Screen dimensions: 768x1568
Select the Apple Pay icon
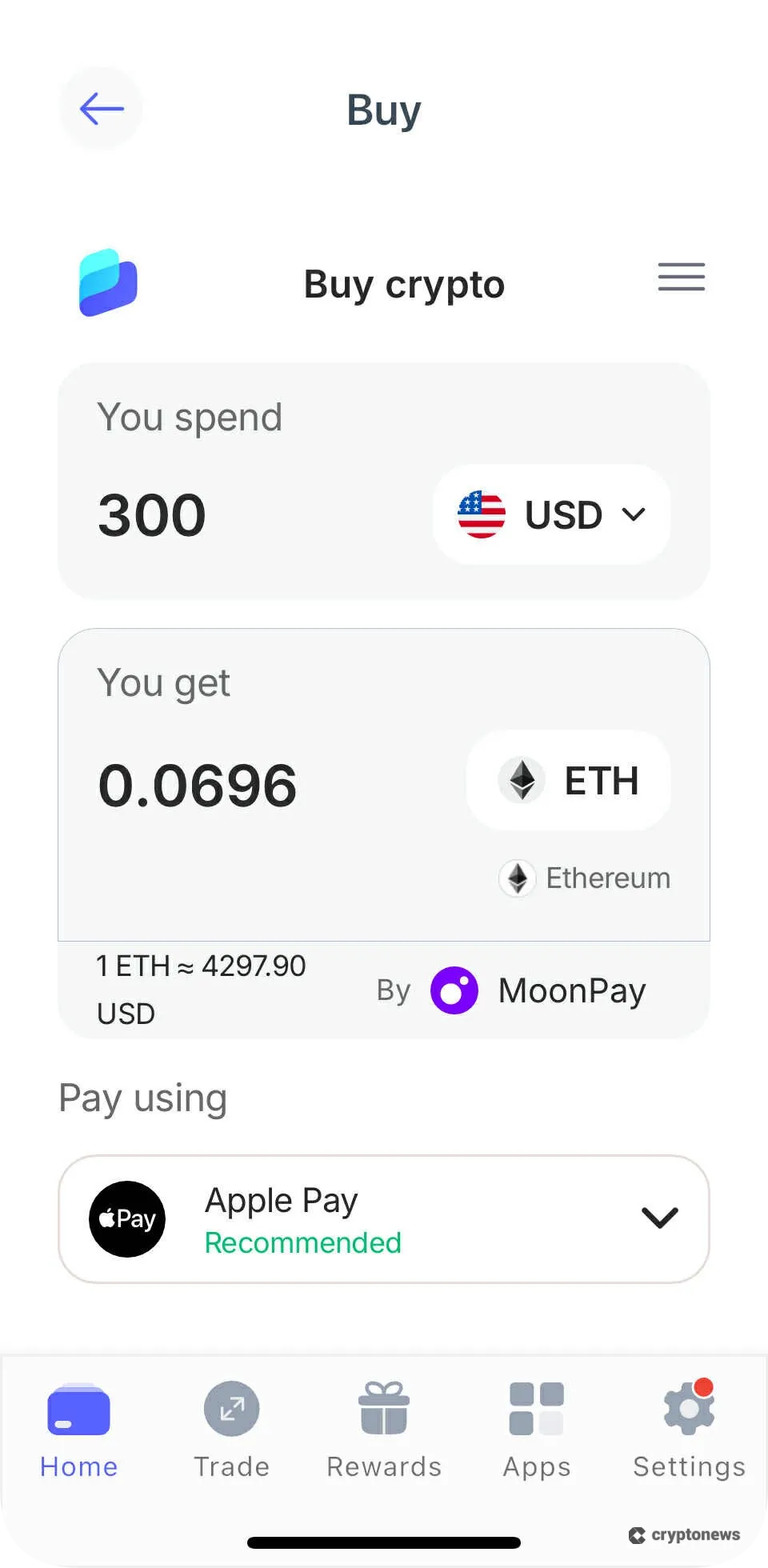tap(127, 1218)
